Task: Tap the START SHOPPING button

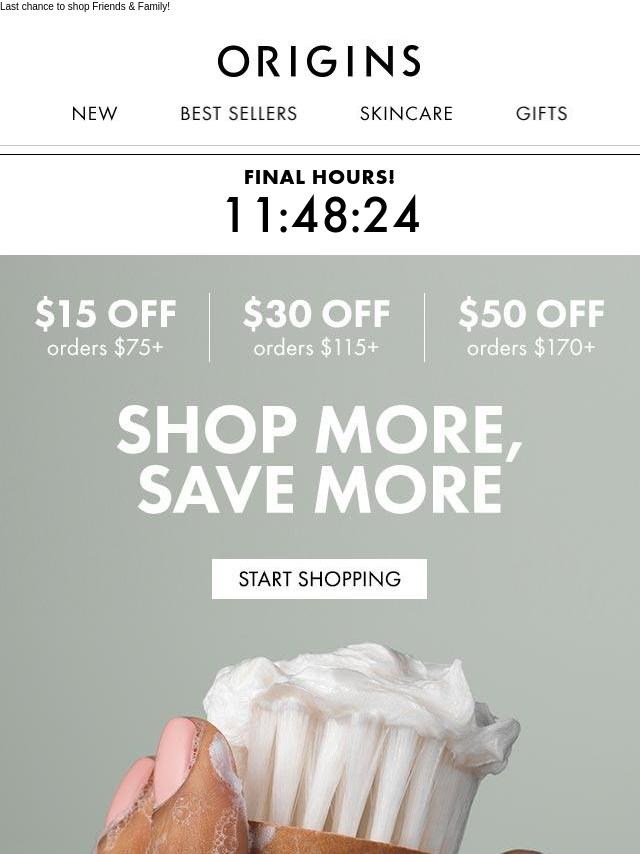Action: [x=319, y=579]
